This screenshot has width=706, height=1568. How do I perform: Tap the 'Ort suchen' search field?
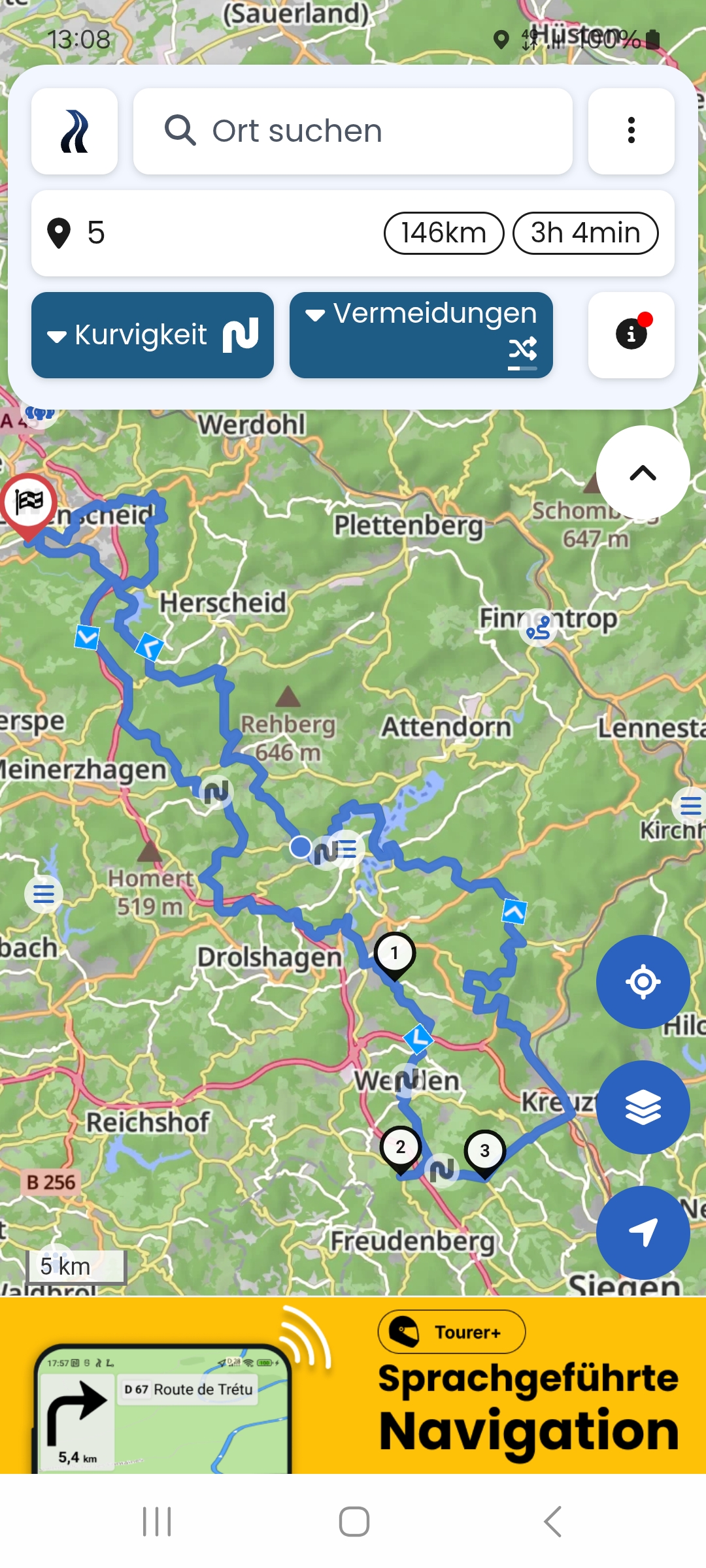pyautogui.click(x=353, y=131)
